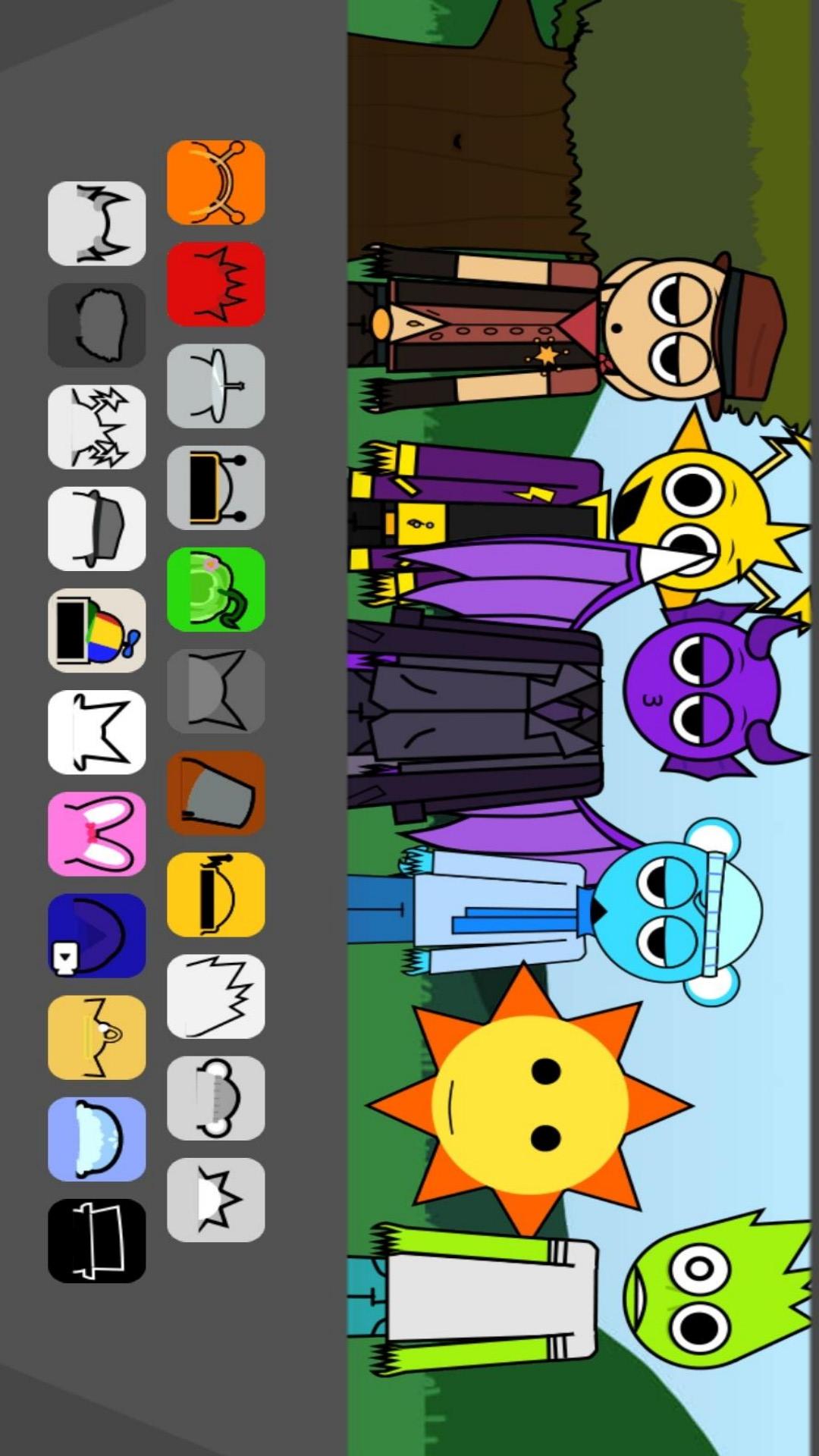Tap the light blue bear character
The height and width of the screenshot is (1456, 819).
point(667,910)
